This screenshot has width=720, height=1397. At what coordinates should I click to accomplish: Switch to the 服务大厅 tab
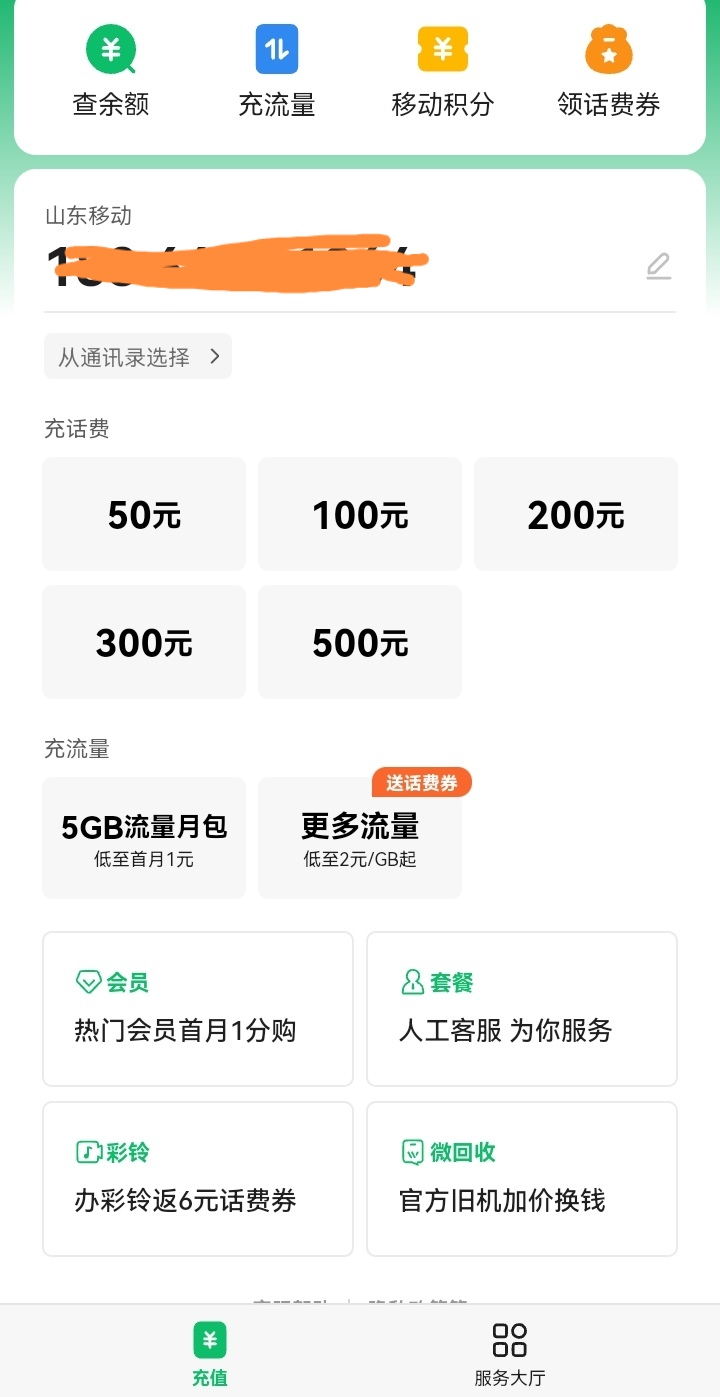tap(510, 1350)
